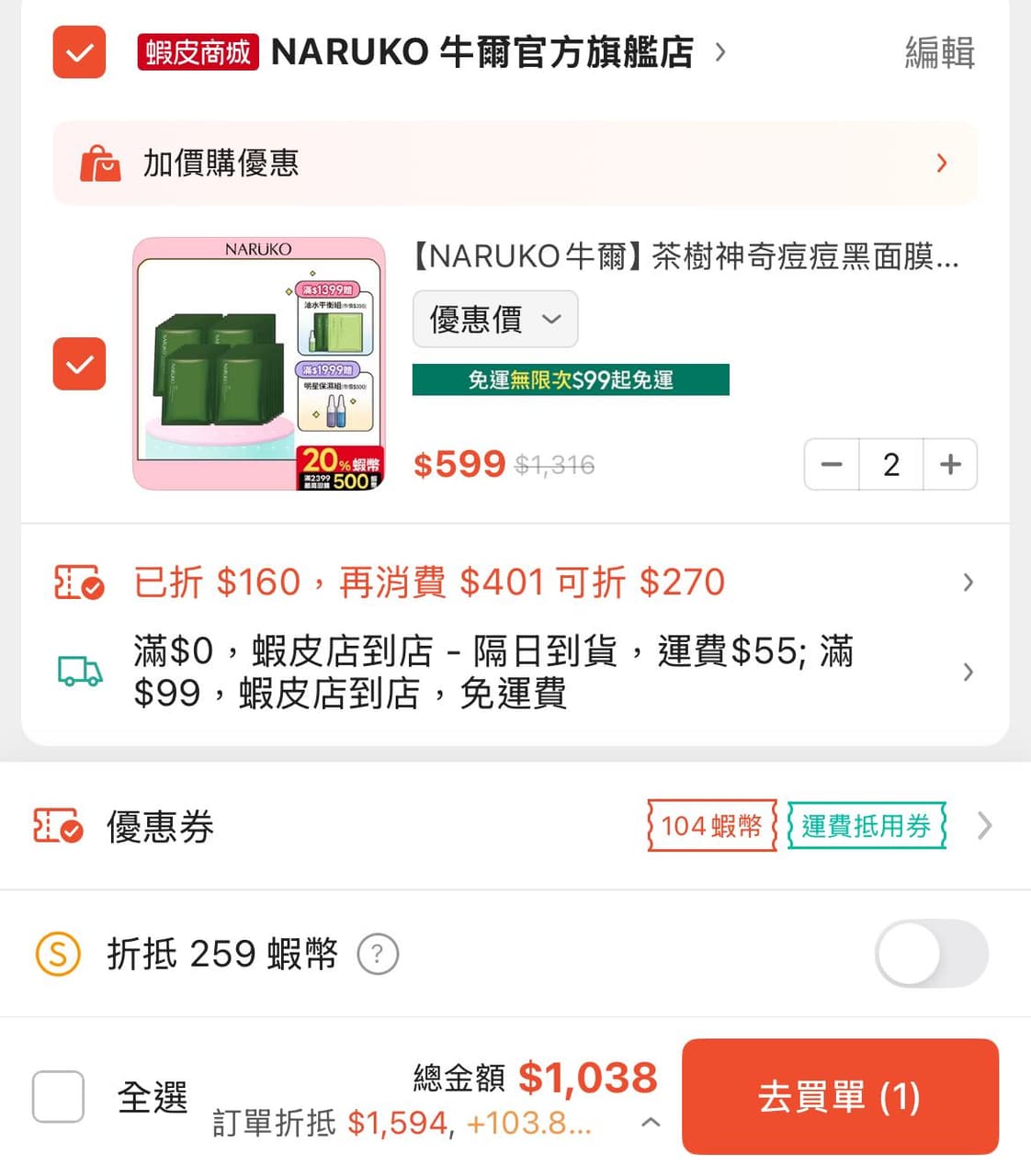Viewport: 1031px width, 1176px height.
Task: Expand the order discount details arrow
Action: point(650,1122)
